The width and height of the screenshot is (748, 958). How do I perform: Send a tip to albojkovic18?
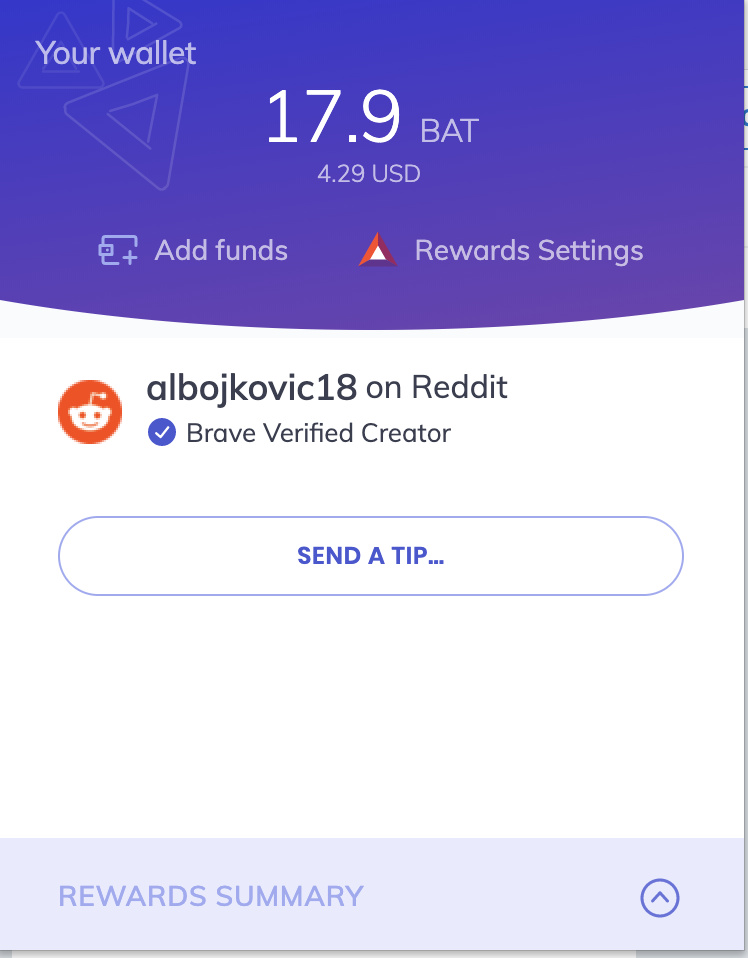coord(370,556)
